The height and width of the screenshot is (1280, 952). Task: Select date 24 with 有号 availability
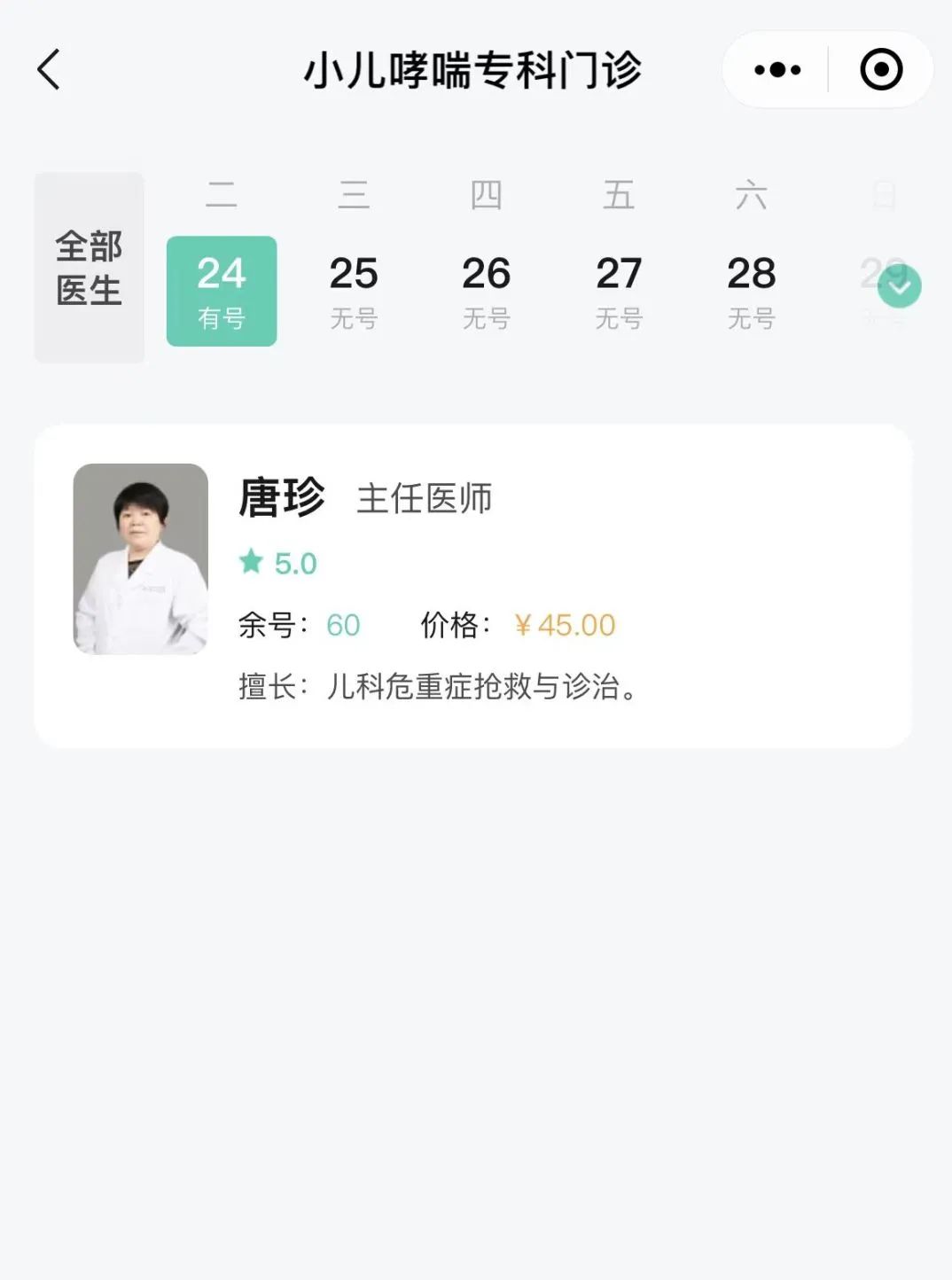point(222,289)
